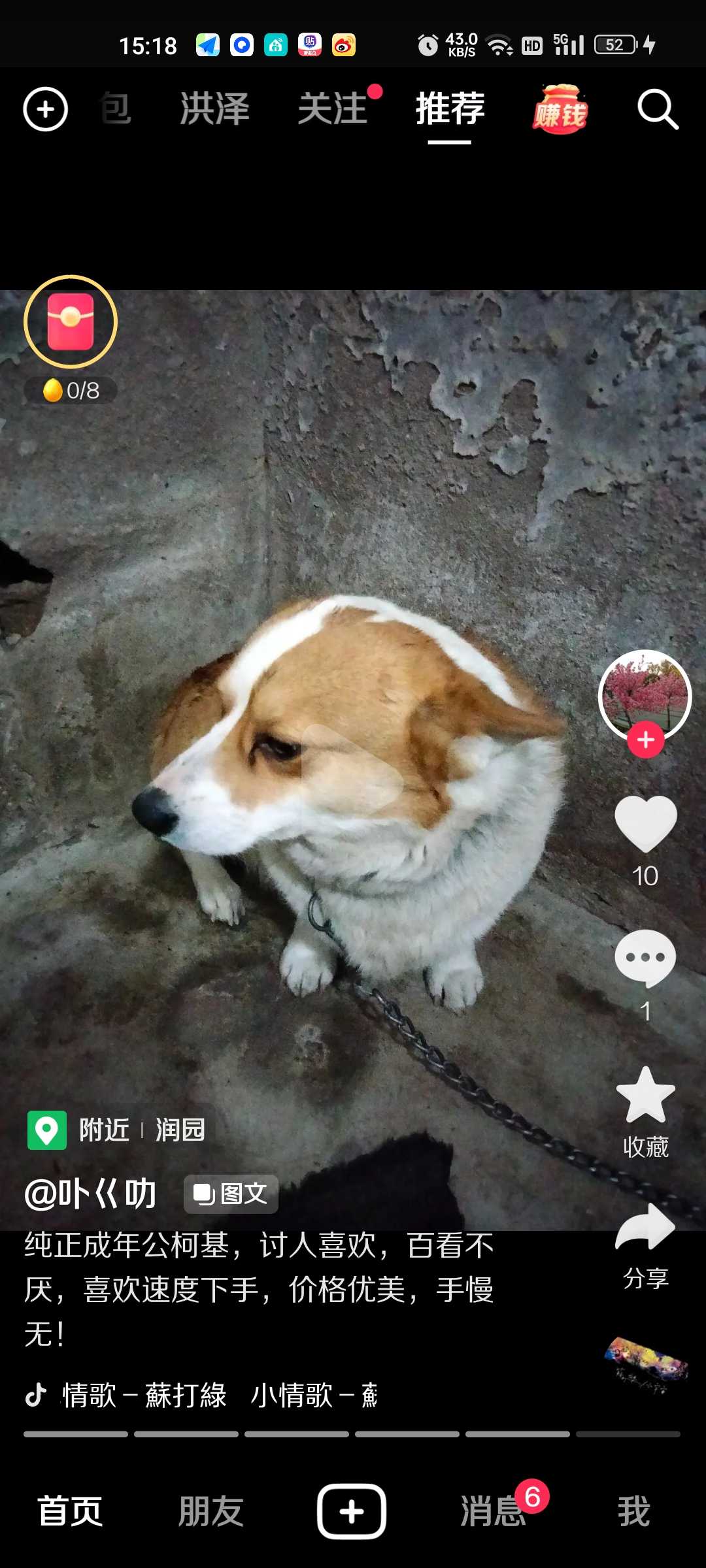Tap the plus circle icon at top left

click(46, 109)
